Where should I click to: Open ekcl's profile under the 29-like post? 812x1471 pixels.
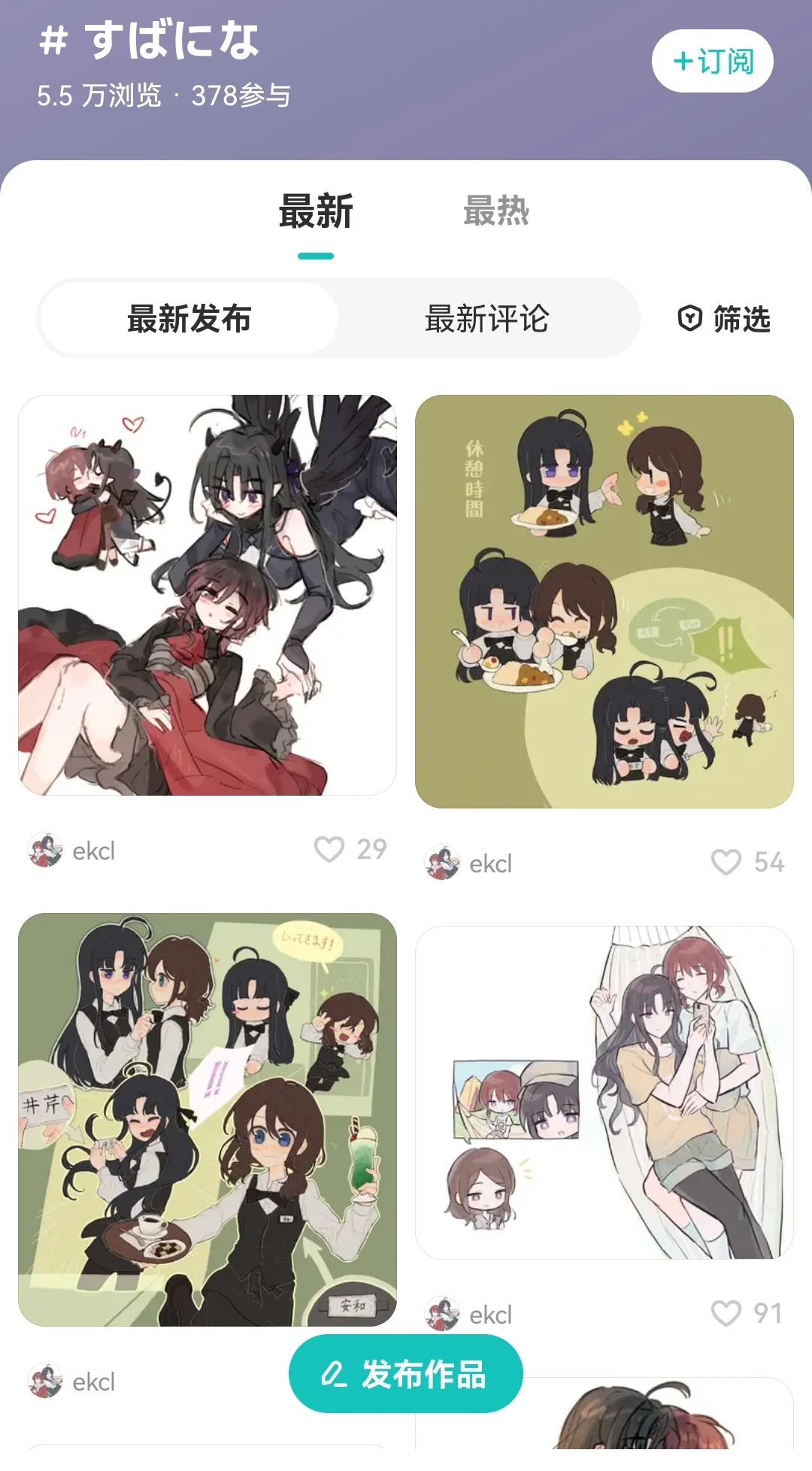72,851
